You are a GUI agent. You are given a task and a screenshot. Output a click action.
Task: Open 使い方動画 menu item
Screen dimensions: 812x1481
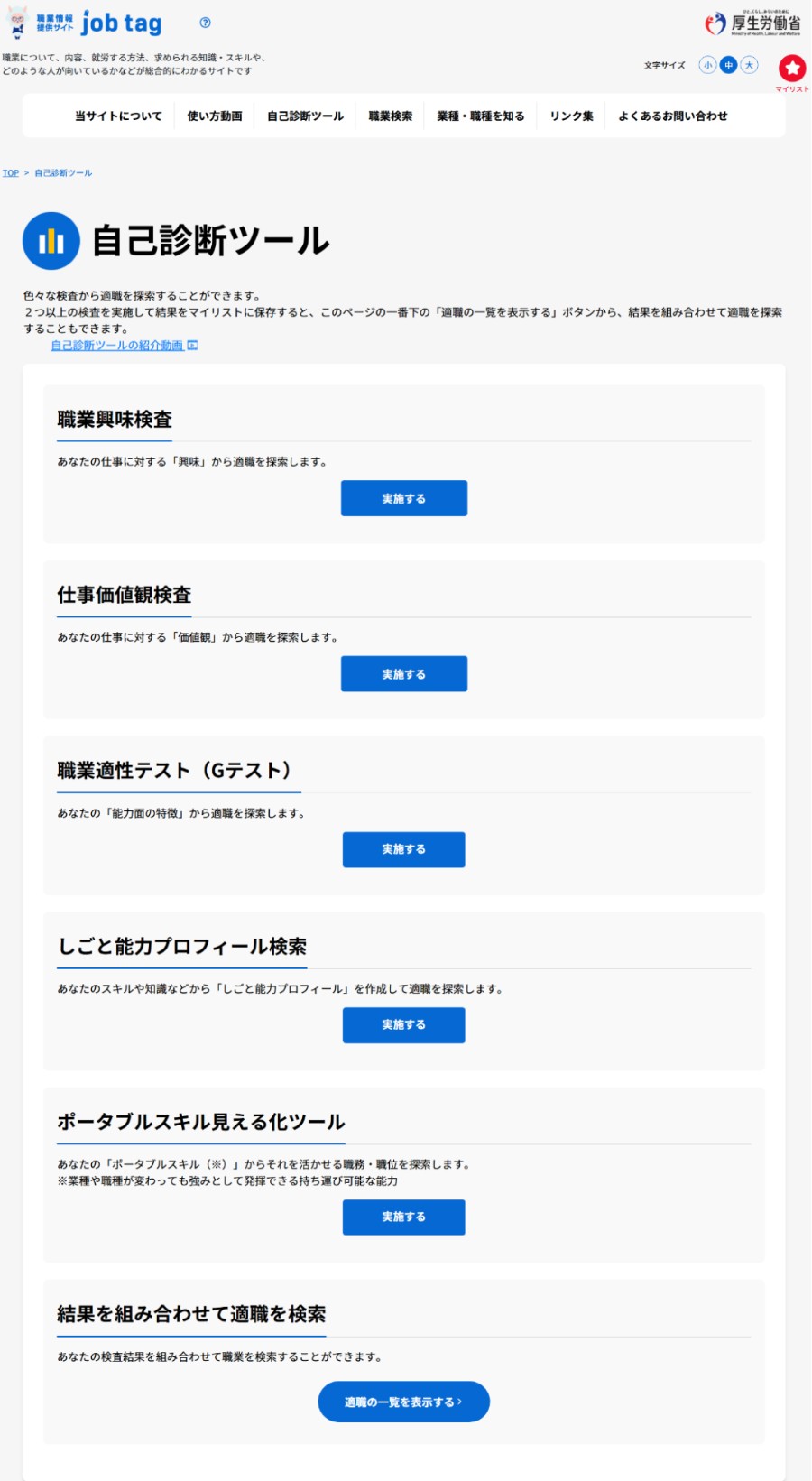tap(215, 116)
